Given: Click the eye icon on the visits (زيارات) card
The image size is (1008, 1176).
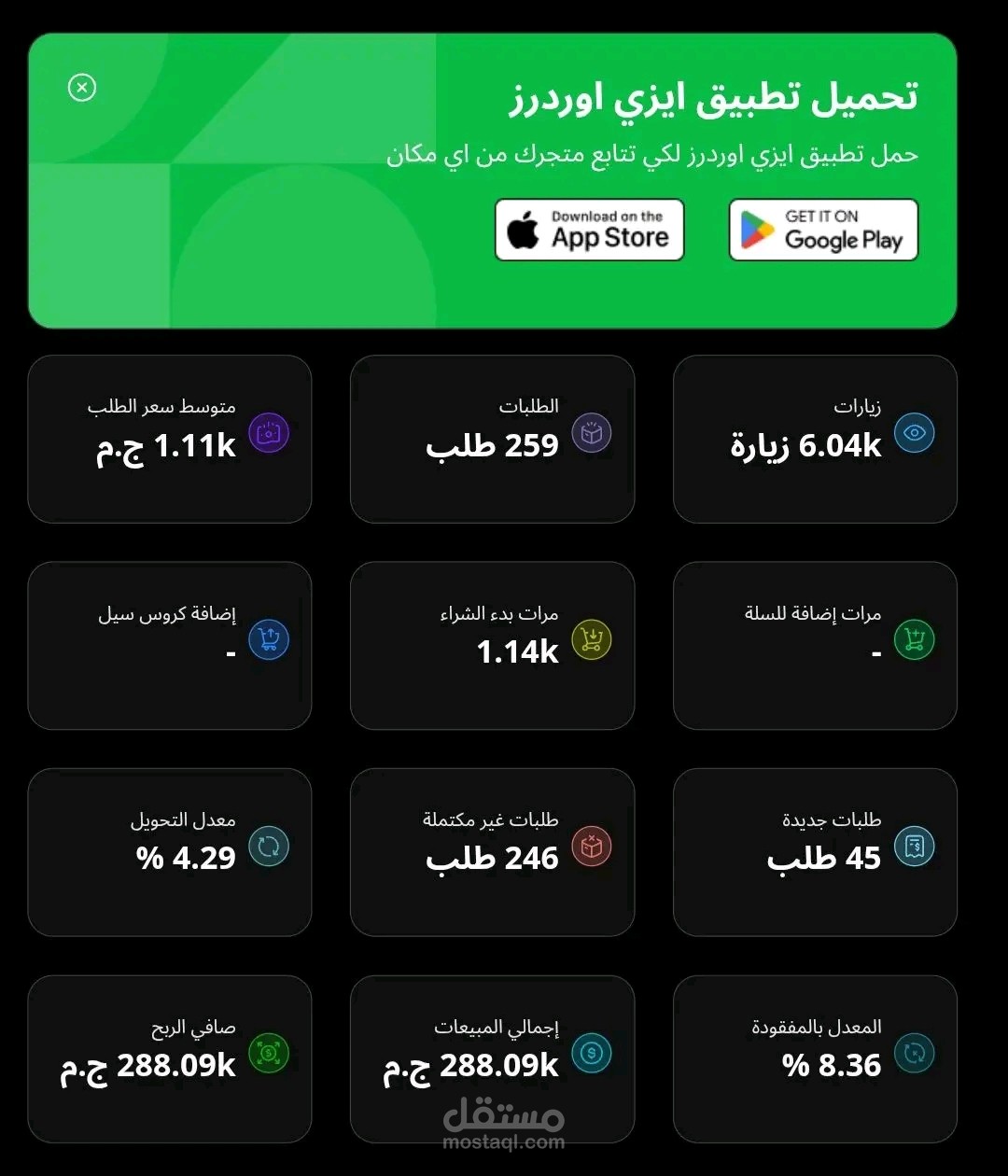Looking at the screenshot, I should [916, 433].
